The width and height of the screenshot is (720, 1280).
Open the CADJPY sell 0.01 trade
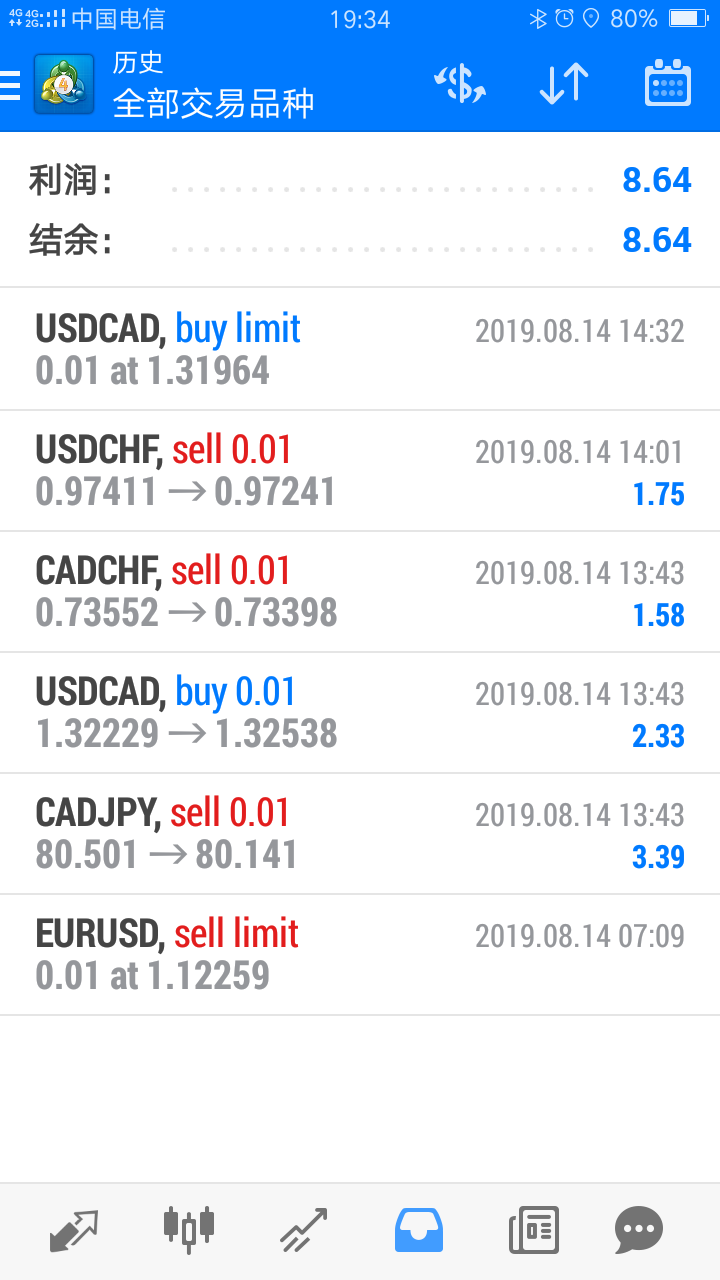[360, 834]
